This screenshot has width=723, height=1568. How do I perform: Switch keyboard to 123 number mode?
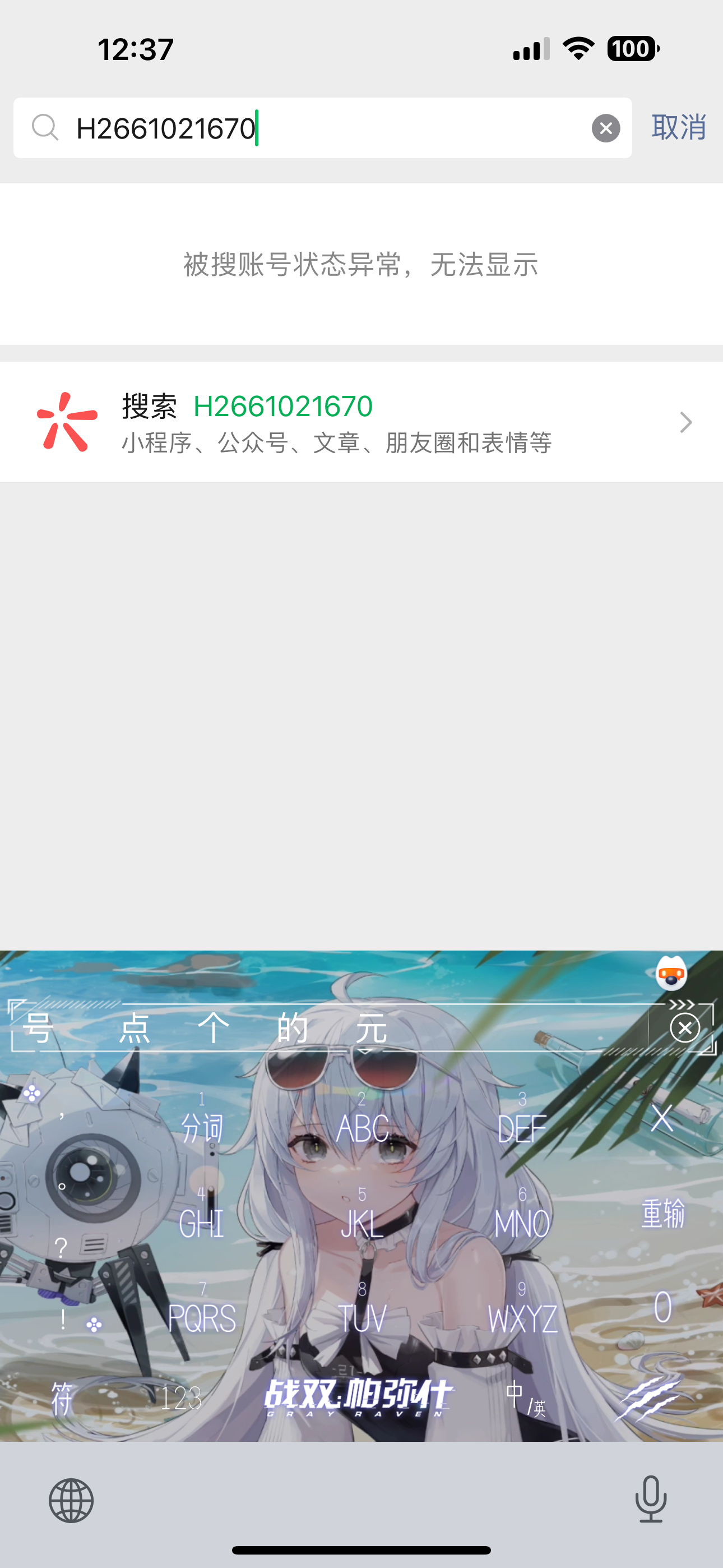(180, 1398)
